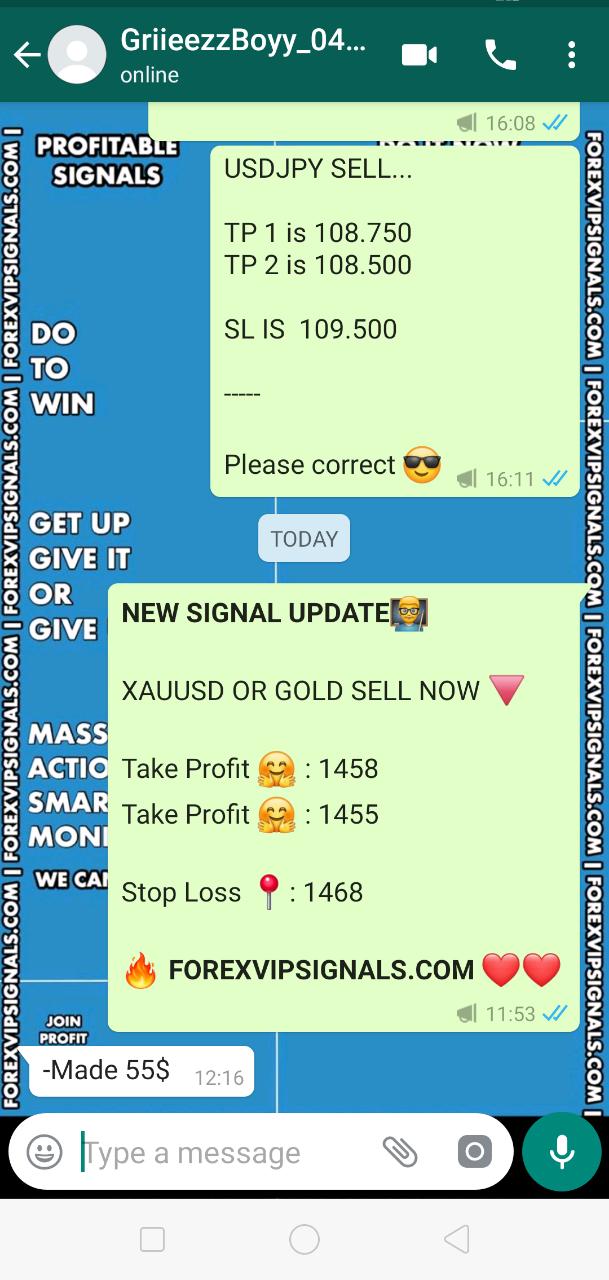The height and width of the screenshot is (1280, 609).
Task: Go back to the chat list
Action: point(27,55)
